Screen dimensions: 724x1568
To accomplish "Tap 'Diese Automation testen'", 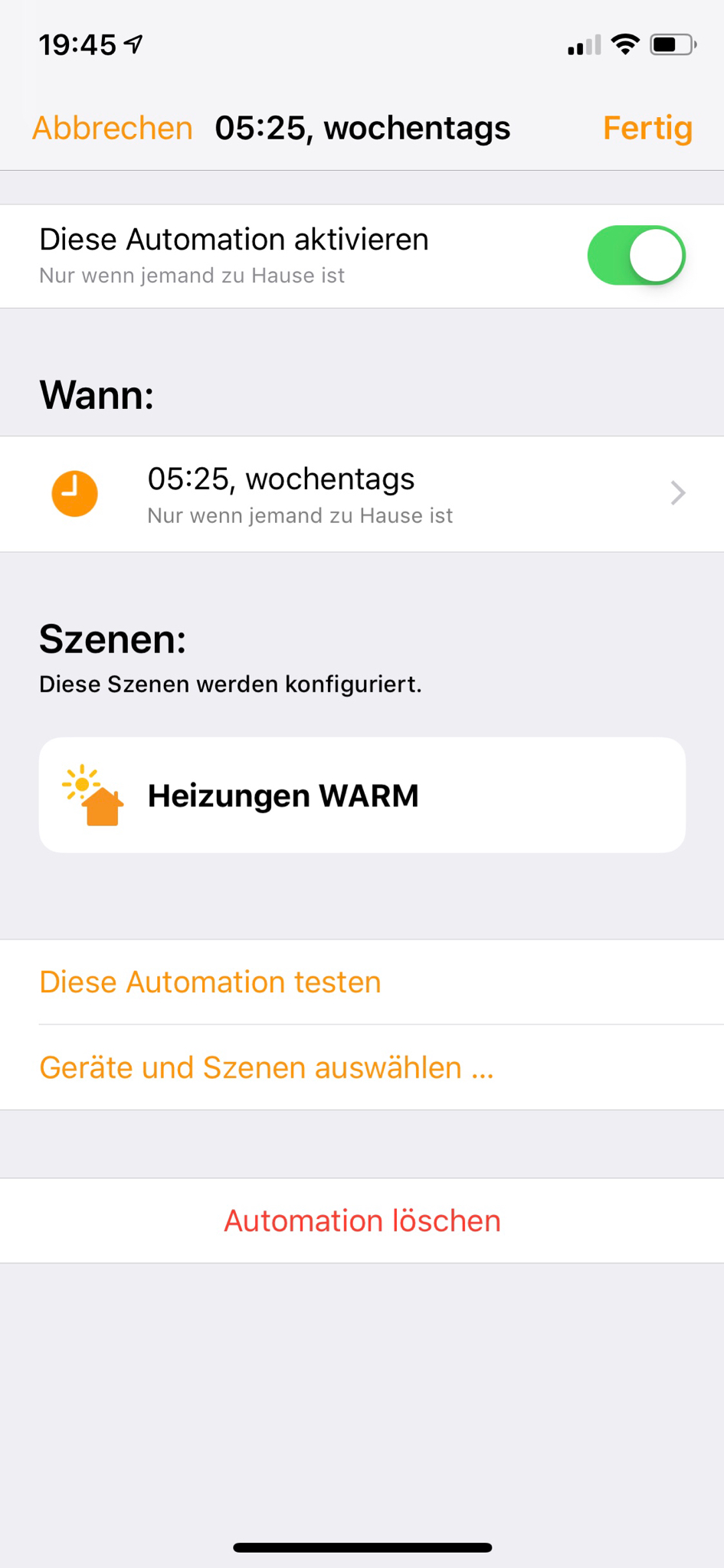I will point(210,982).
